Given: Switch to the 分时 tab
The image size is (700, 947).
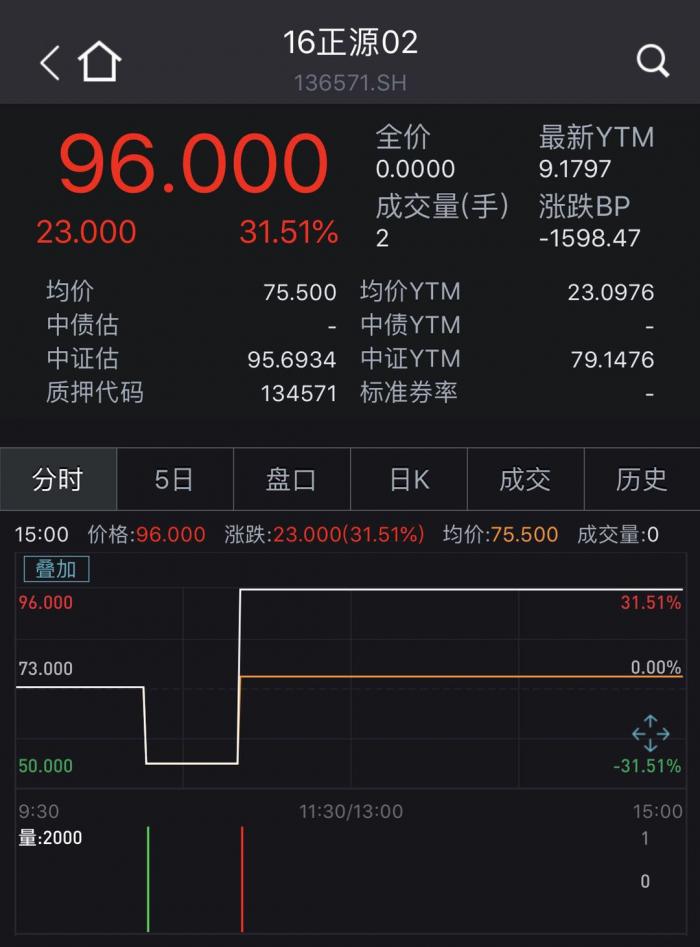Looking at the screenshot, I should [58, 480].
